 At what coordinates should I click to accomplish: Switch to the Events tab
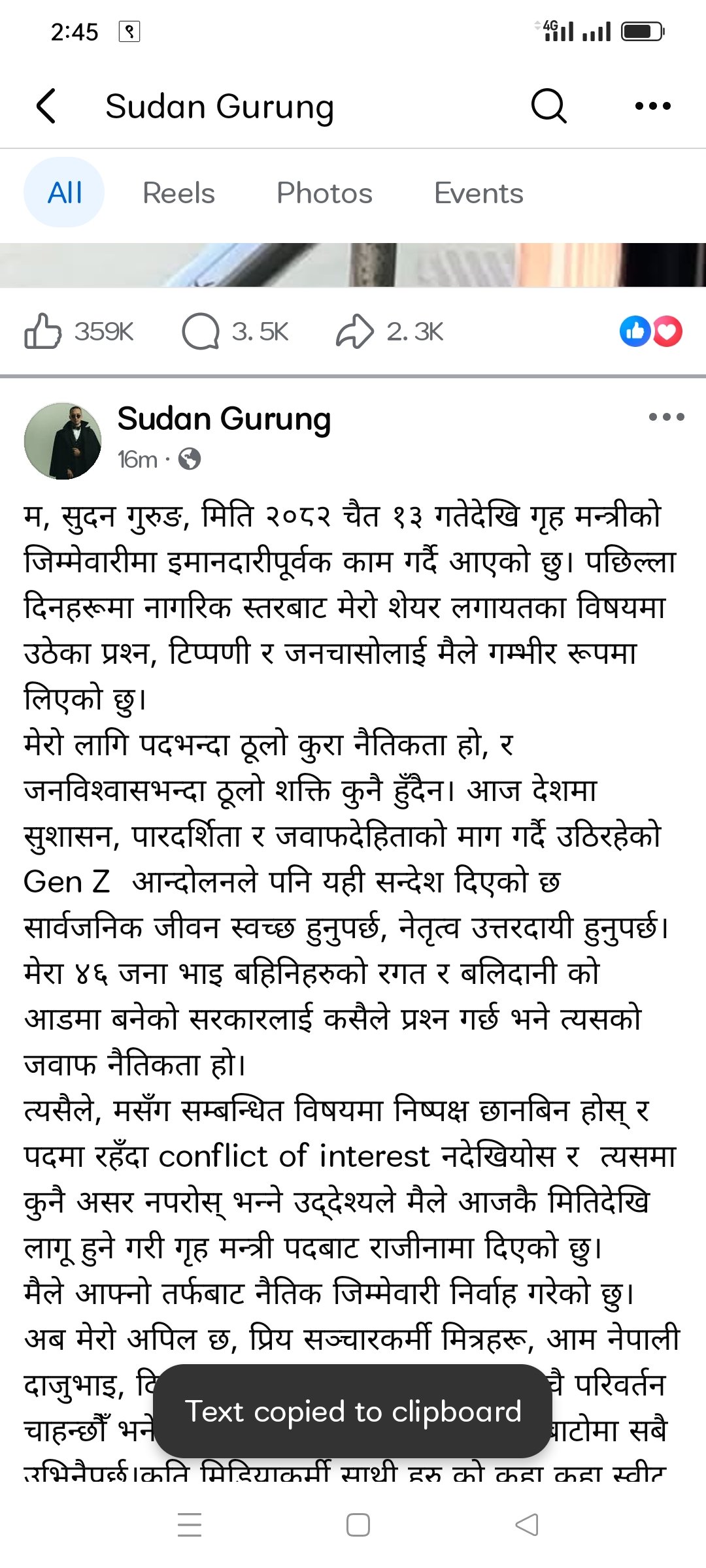[x=479, y=193]
